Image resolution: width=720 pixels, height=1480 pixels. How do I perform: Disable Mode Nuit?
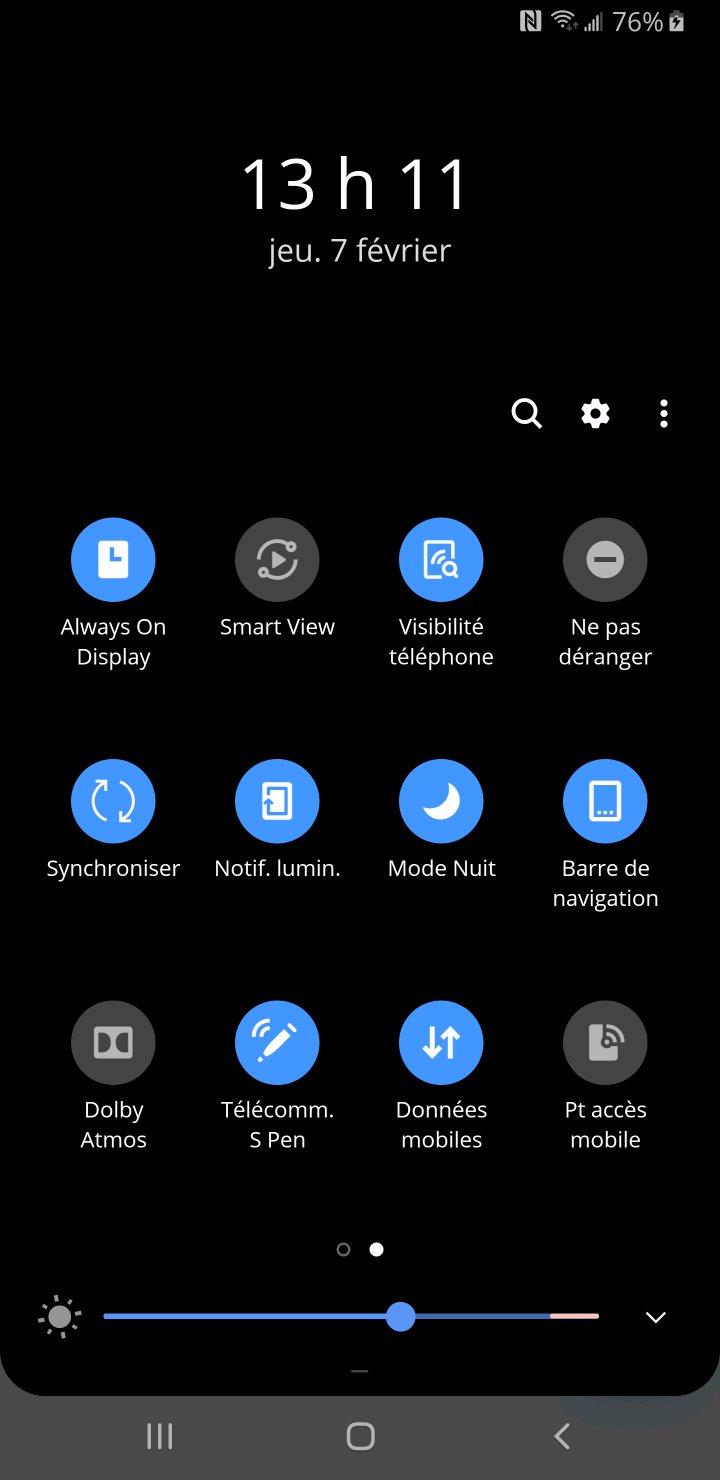441,801
